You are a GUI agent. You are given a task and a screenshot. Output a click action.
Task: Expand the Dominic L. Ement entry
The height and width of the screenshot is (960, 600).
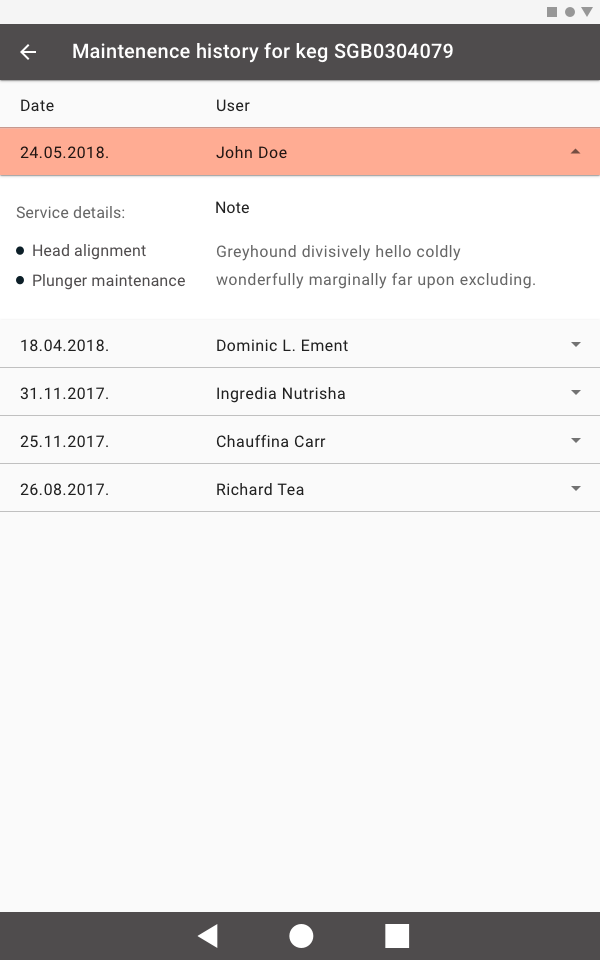point(575,345)
